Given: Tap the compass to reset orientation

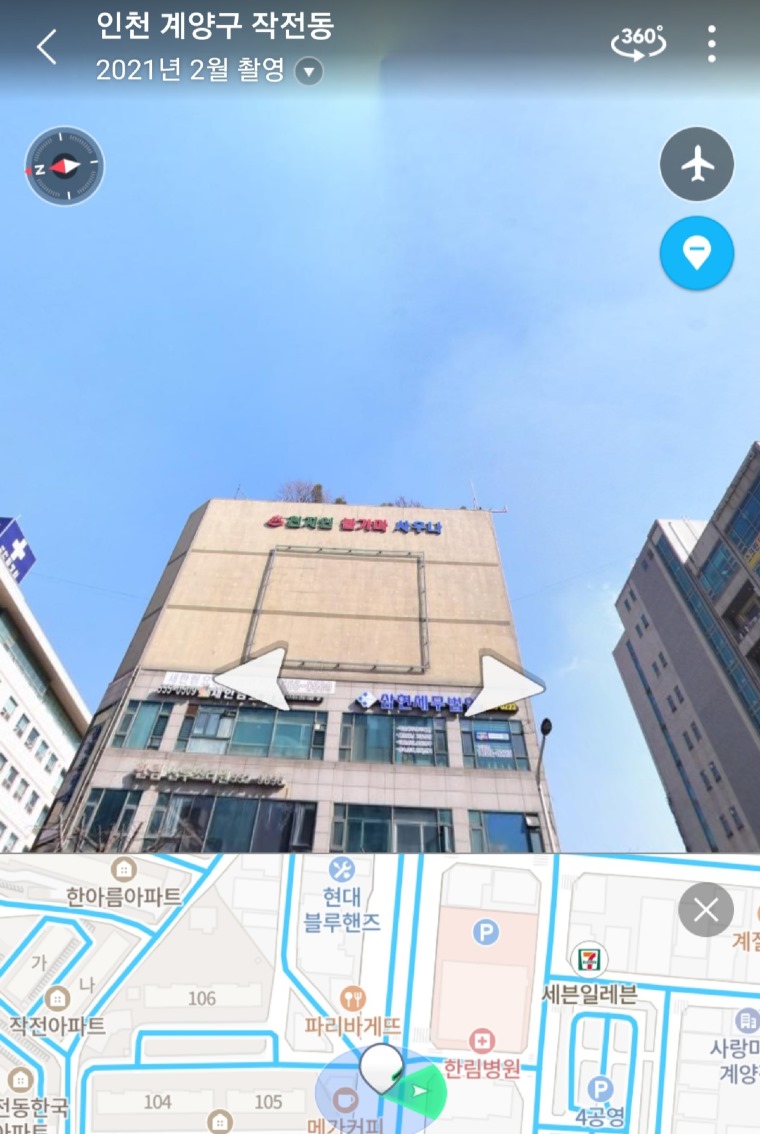Looking at the screenshot, I should point(64,166).
